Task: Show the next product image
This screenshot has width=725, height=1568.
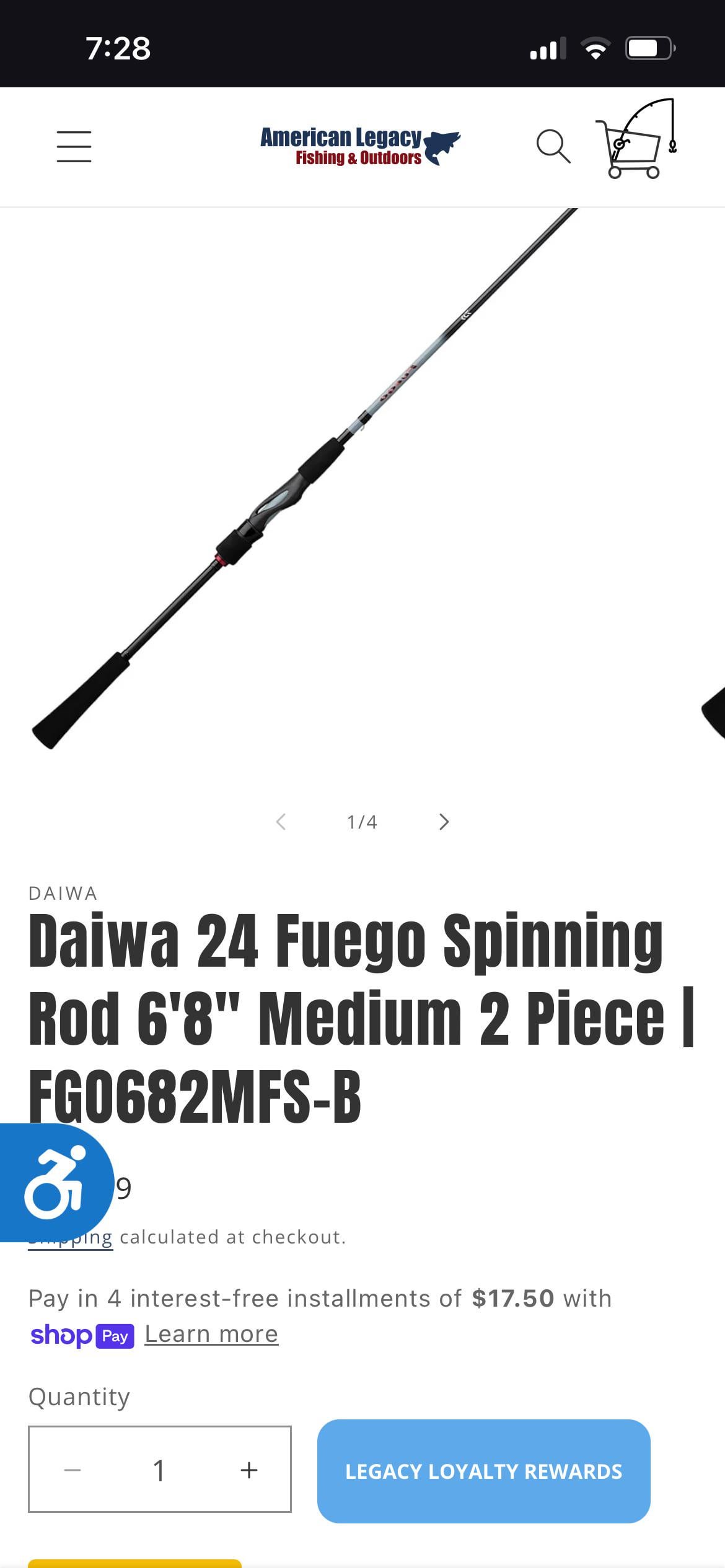Action: (x=444, y=822)
